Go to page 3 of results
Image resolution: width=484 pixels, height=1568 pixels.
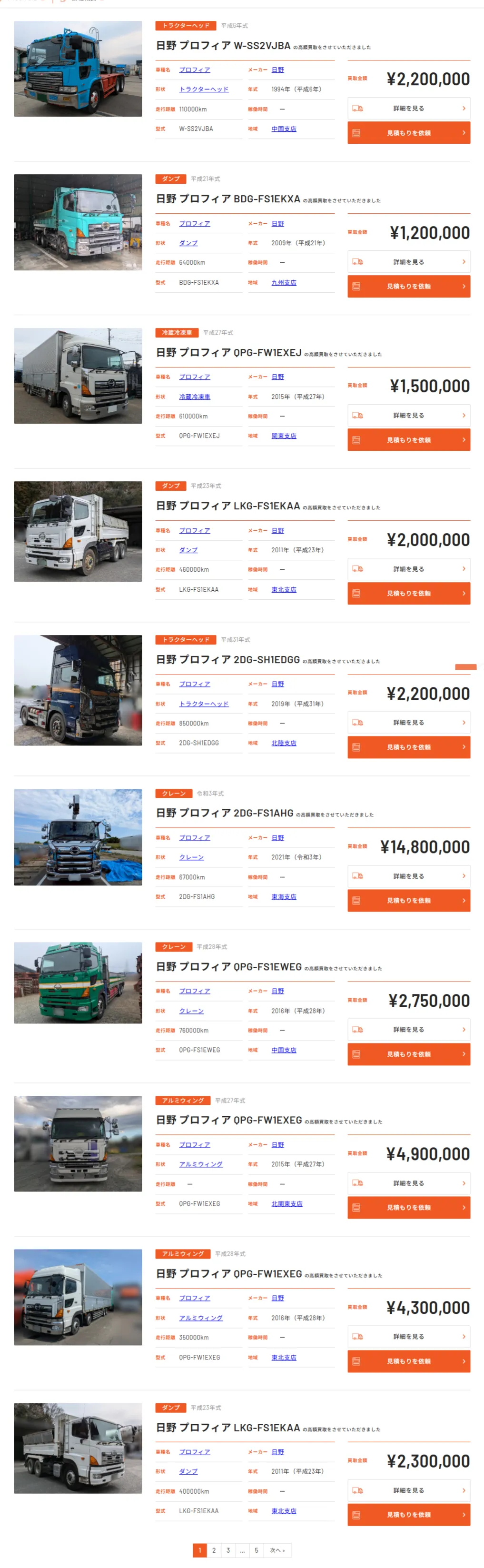point(228,1550)
